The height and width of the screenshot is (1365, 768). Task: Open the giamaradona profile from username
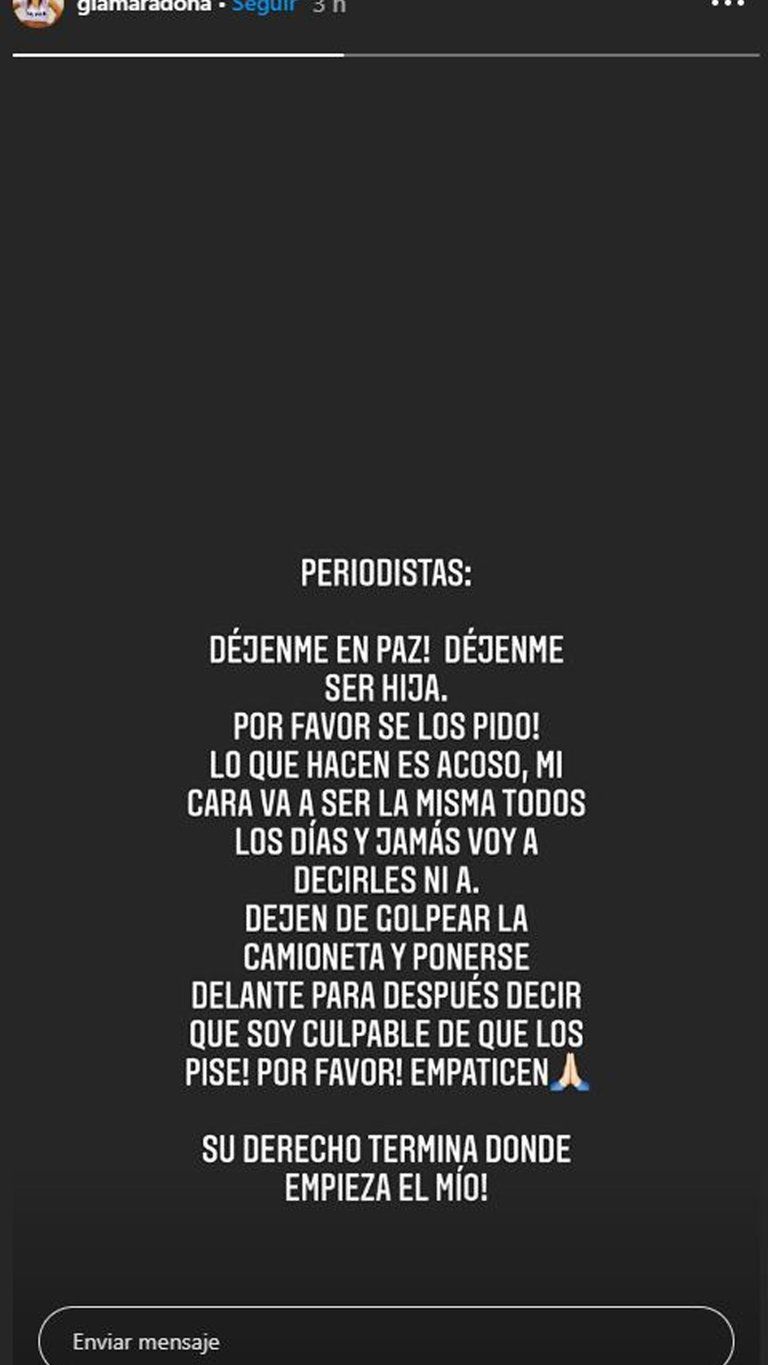[144, 5]
